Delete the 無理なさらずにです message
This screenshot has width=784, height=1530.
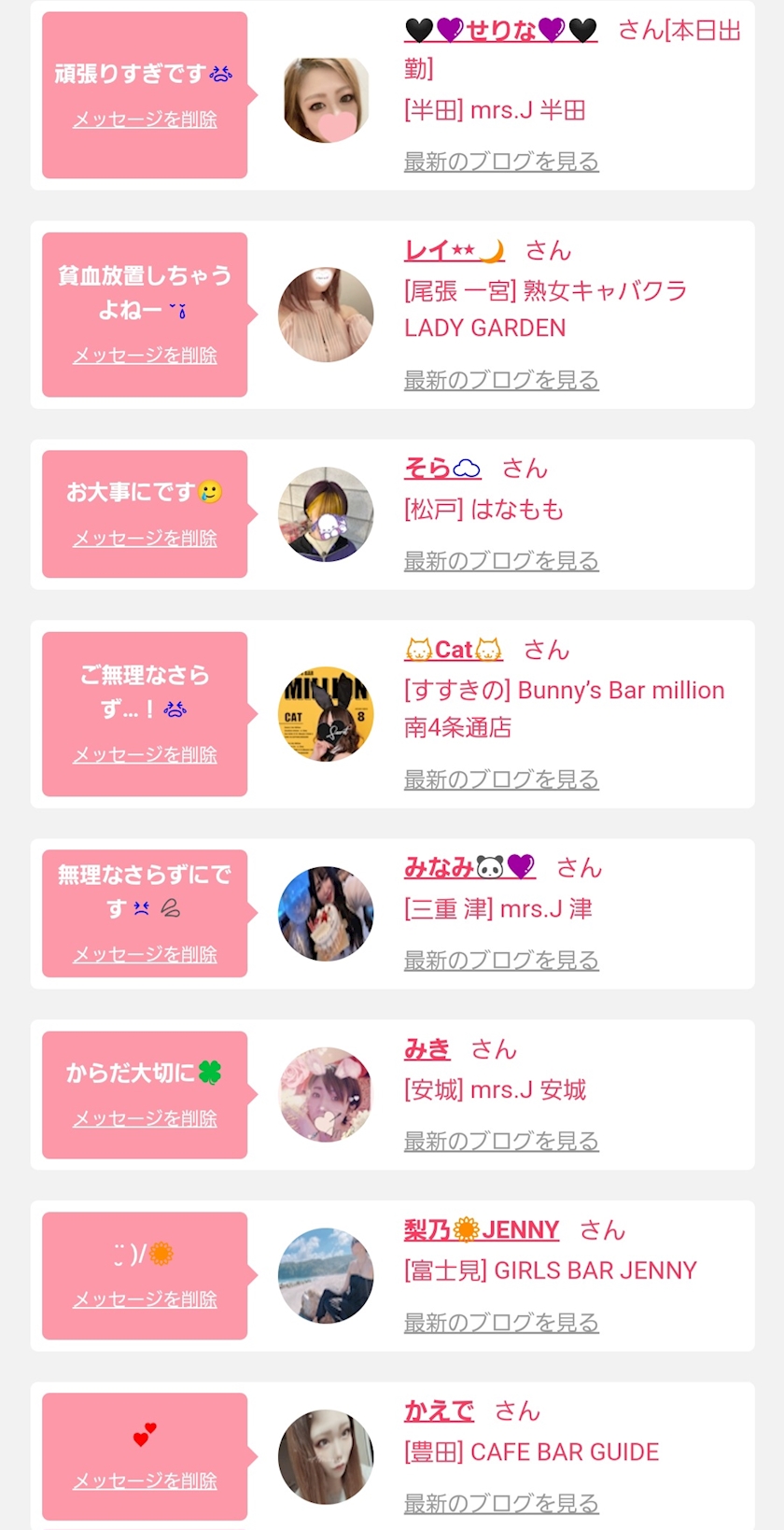pyautogui.click(x=145, y=955)
